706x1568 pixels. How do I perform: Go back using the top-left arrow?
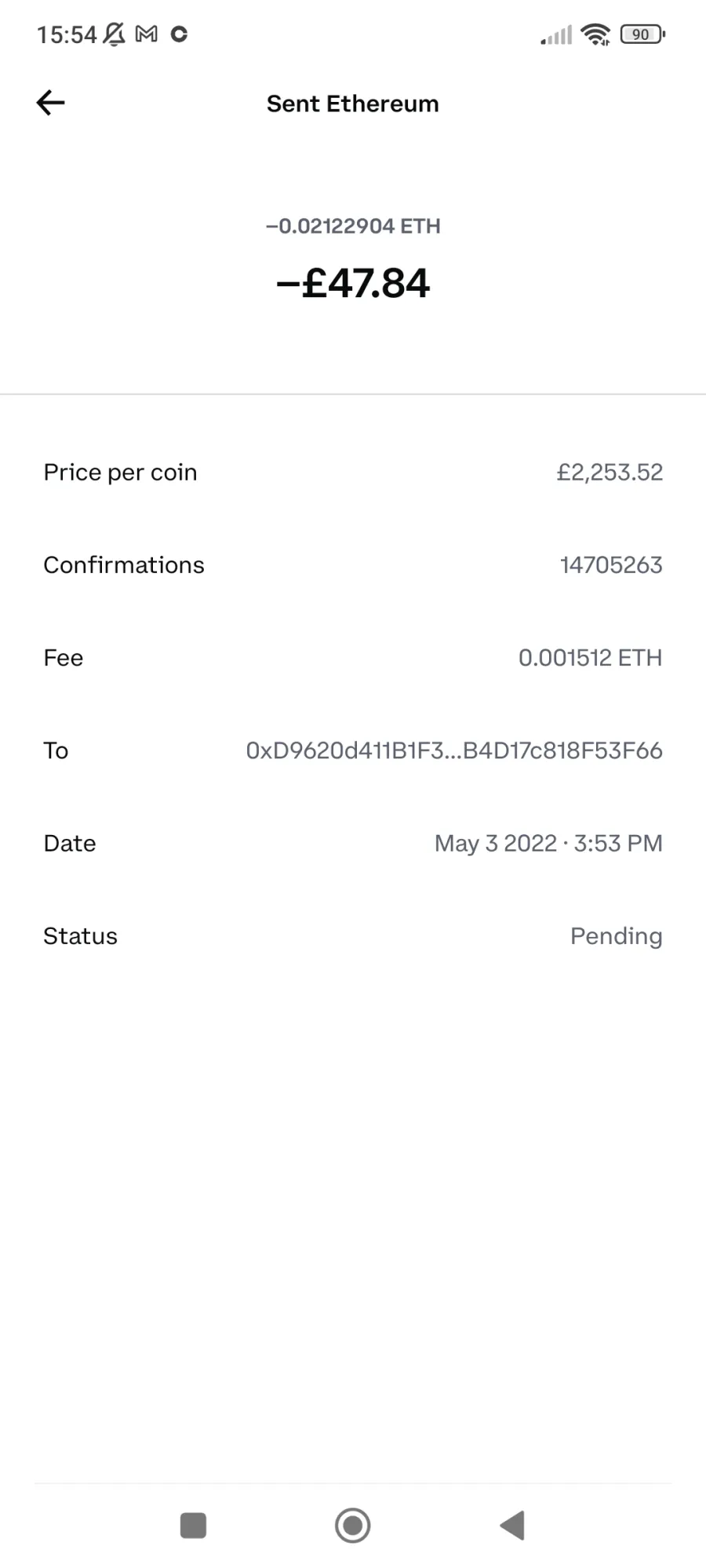(51, 103)
